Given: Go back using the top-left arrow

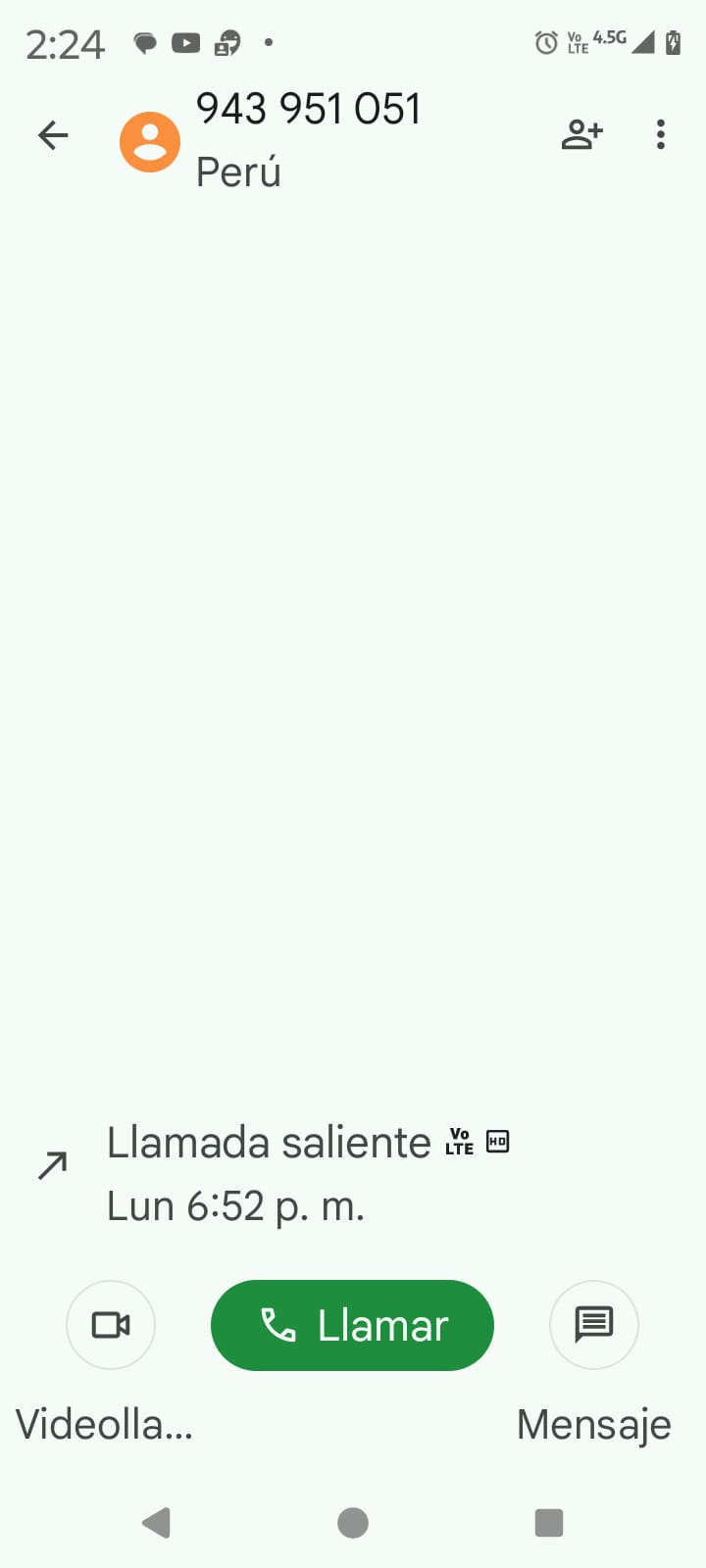Looking at the screenshot, I should point(53,135).
